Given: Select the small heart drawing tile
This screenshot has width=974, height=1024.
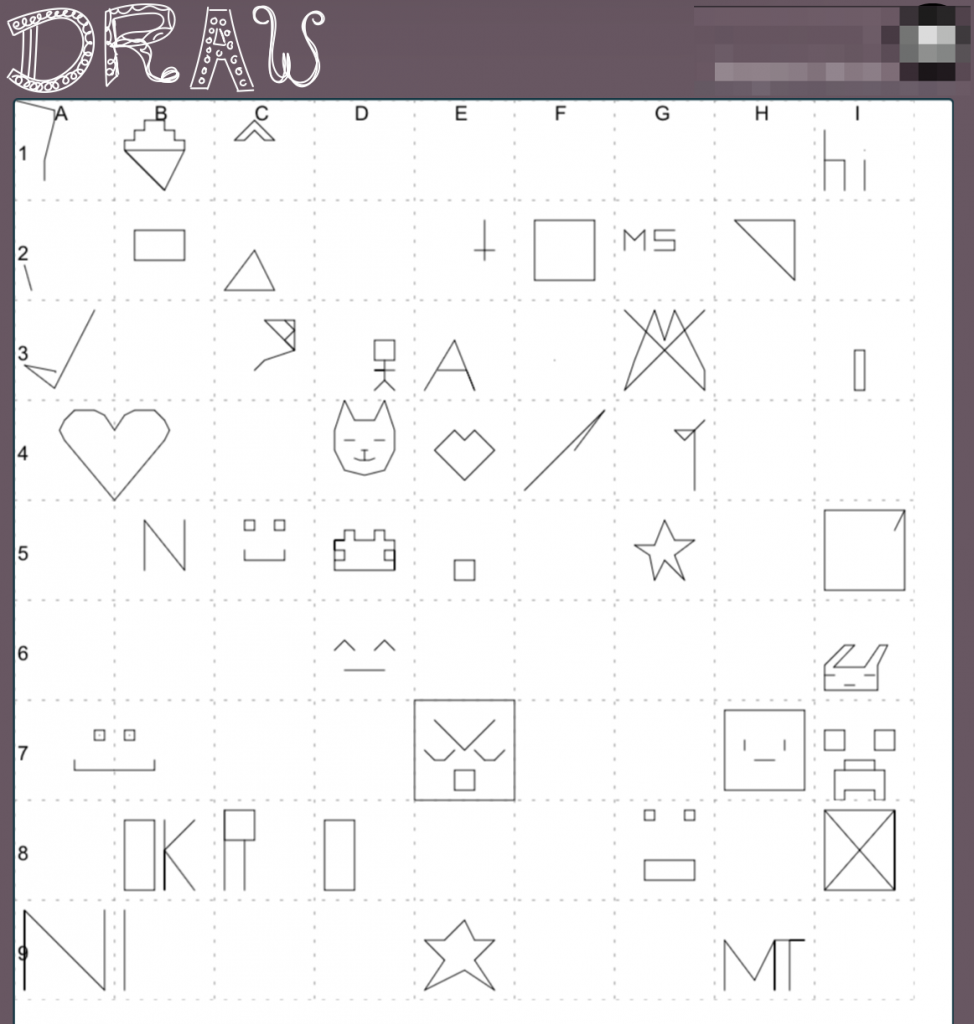Looking at the screenshot, I should (x=464, y=453).
